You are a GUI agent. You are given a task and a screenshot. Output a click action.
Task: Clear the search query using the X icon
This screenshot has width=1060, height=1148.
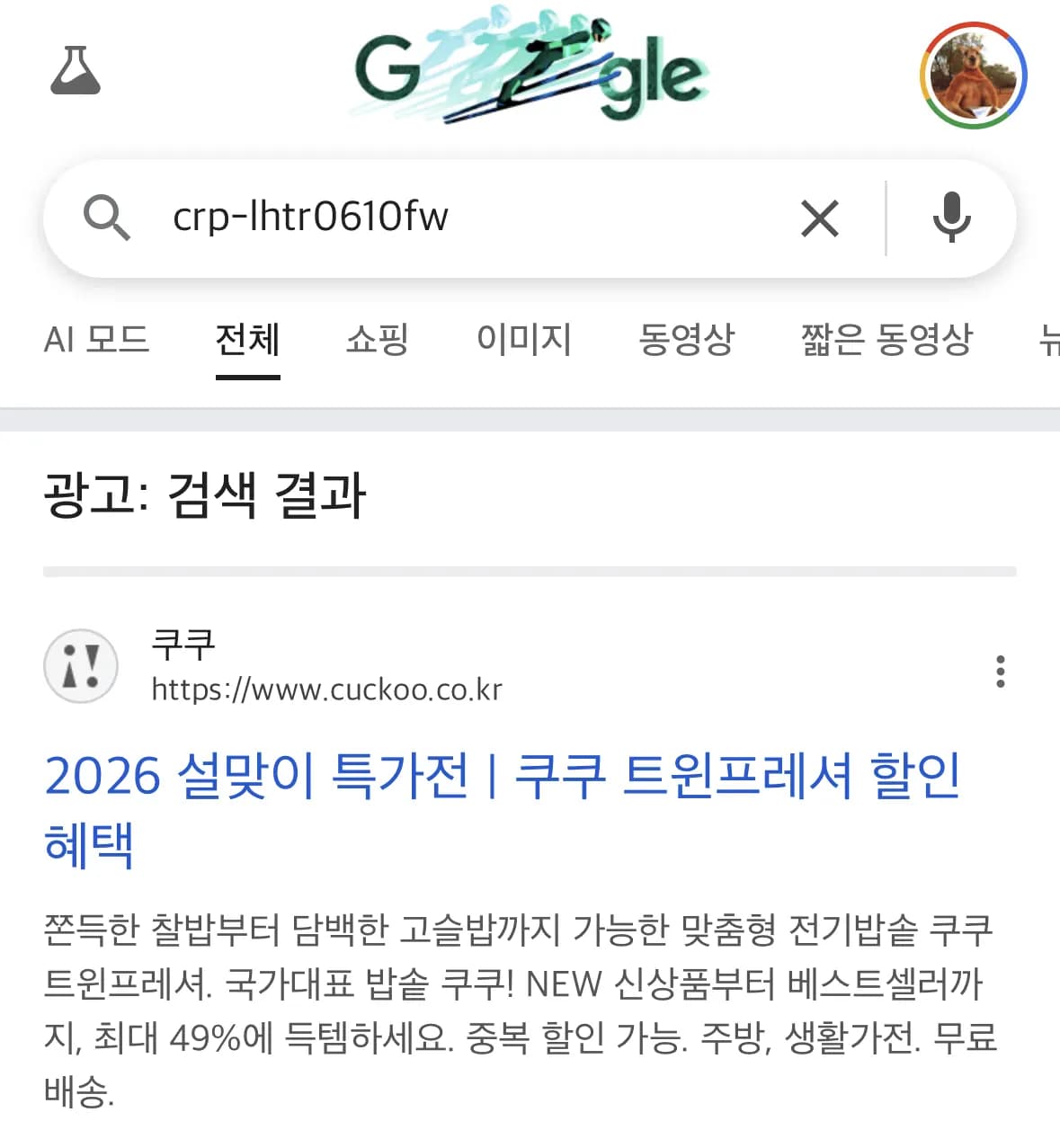coord(819,218)
